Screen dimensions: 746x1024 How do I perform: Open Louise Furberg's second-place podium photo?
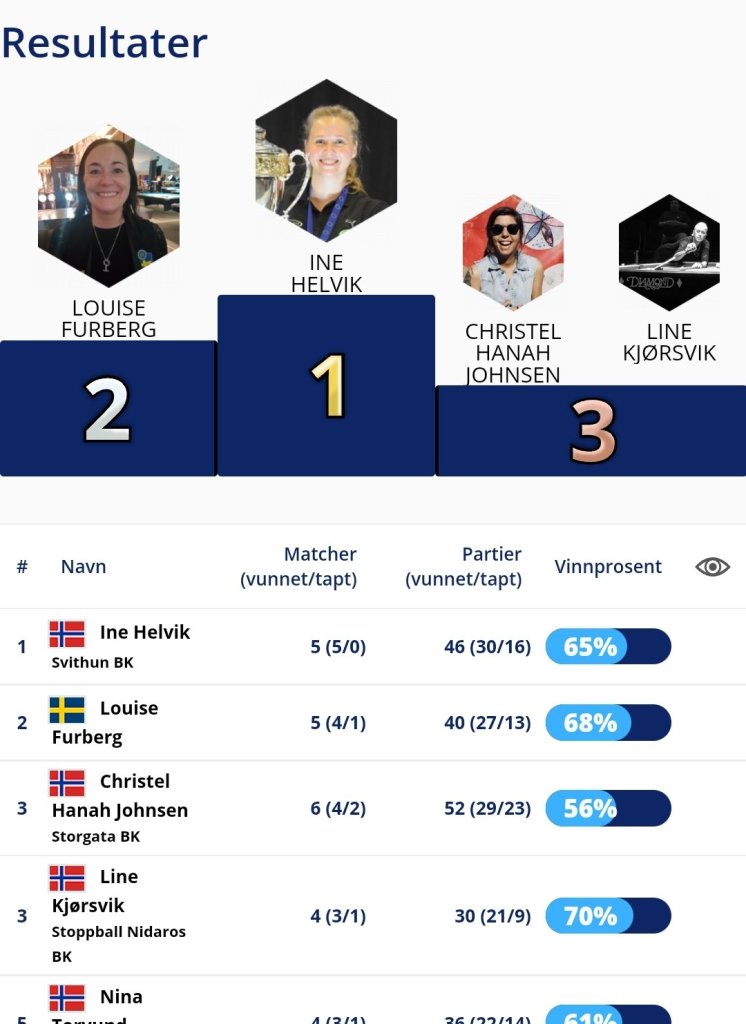point(109,206)
